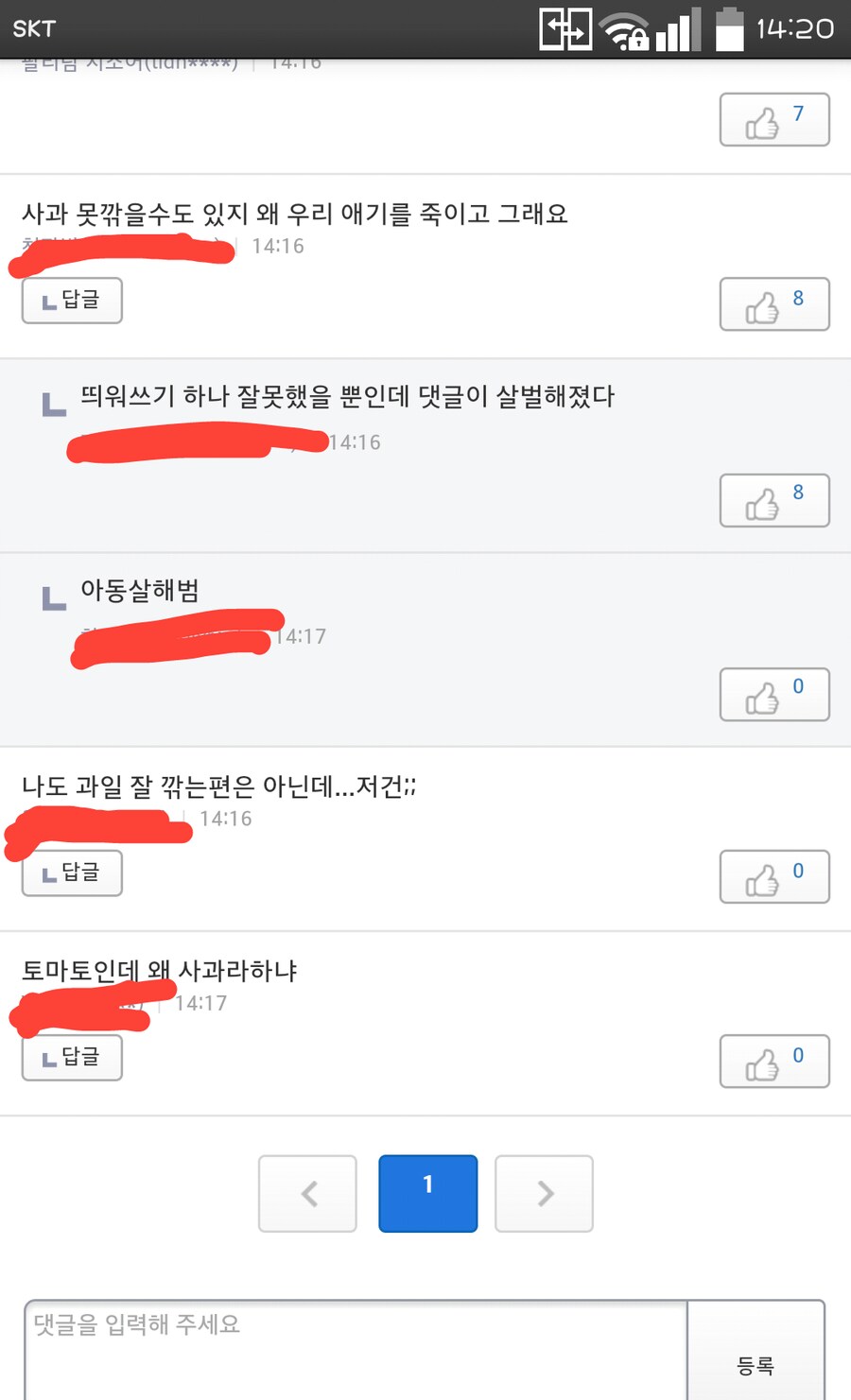Click the thumbs-up on the '사과 못깎을수도 있지' comment
Screen dimensions: 851x1400
click(773, 304)
